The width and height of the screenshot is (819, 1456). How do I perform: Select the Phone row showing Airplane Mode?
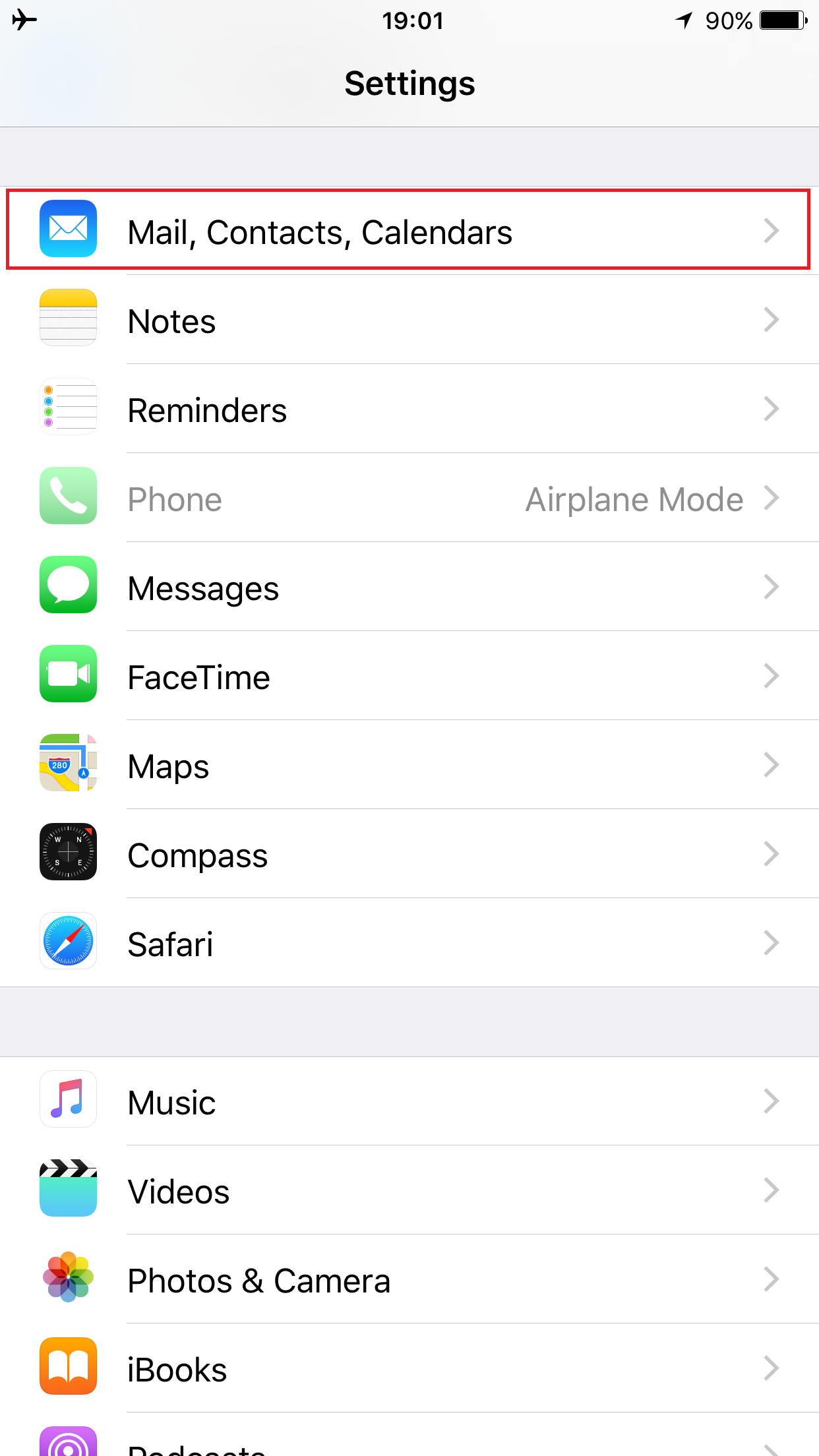409,499
